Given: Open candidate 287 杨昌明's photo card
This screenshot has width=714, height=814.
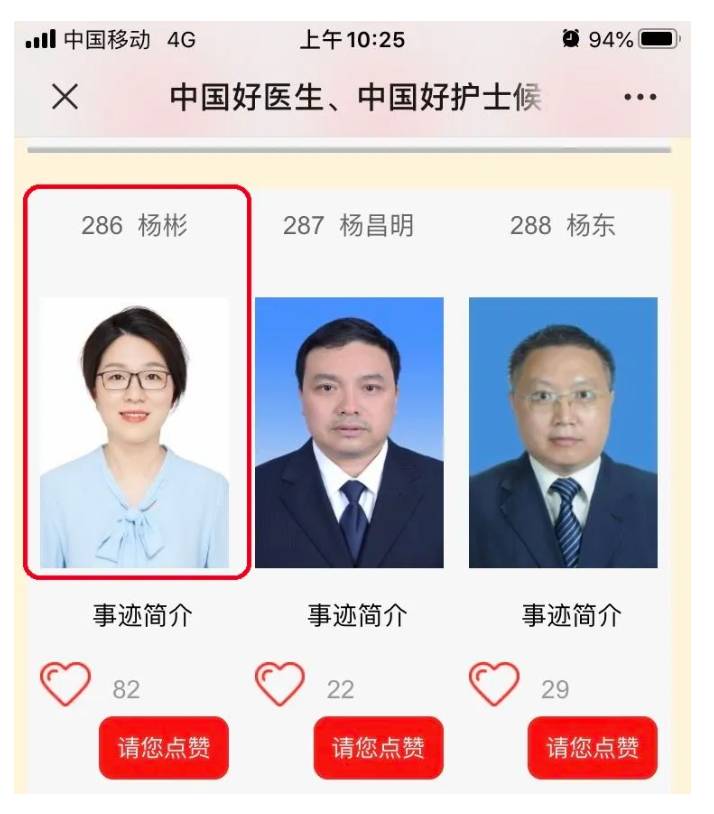Looking at the screenshot, I should pos(349,432).
